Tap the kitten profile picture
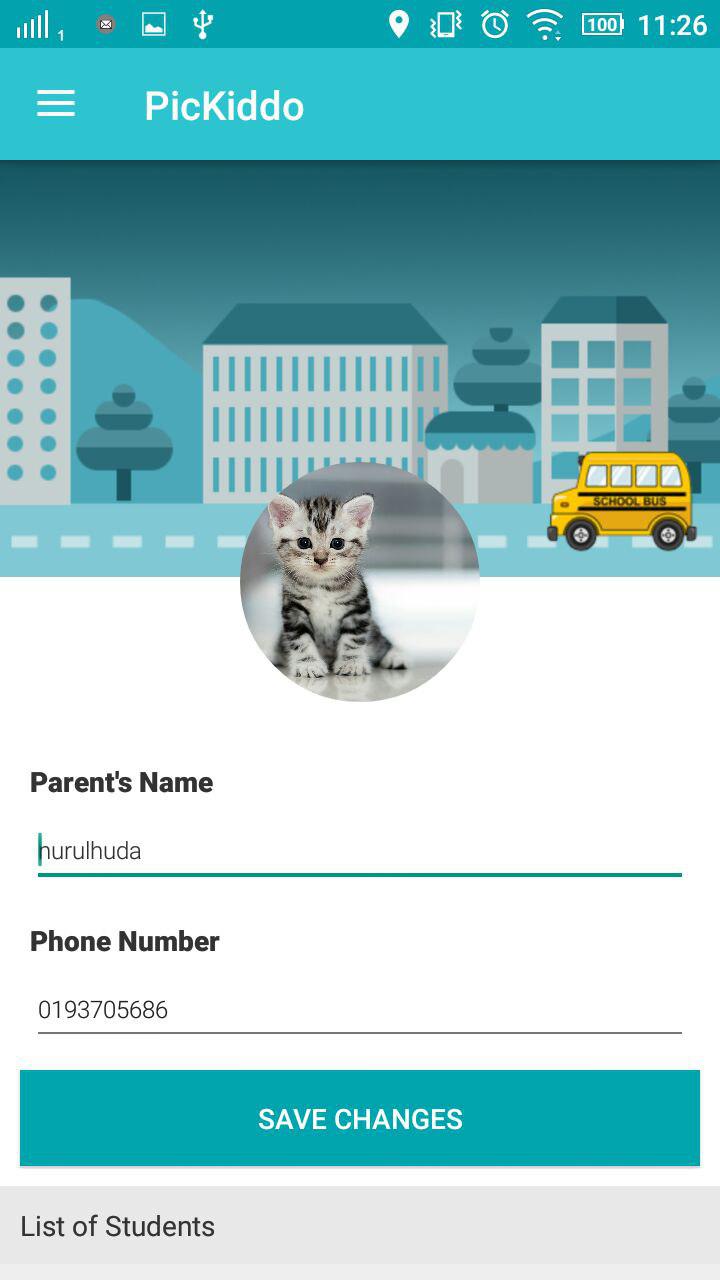Image resolution: width=720 pixels, height=1280 pixels. pyautogui.click(x=360, y=582)
